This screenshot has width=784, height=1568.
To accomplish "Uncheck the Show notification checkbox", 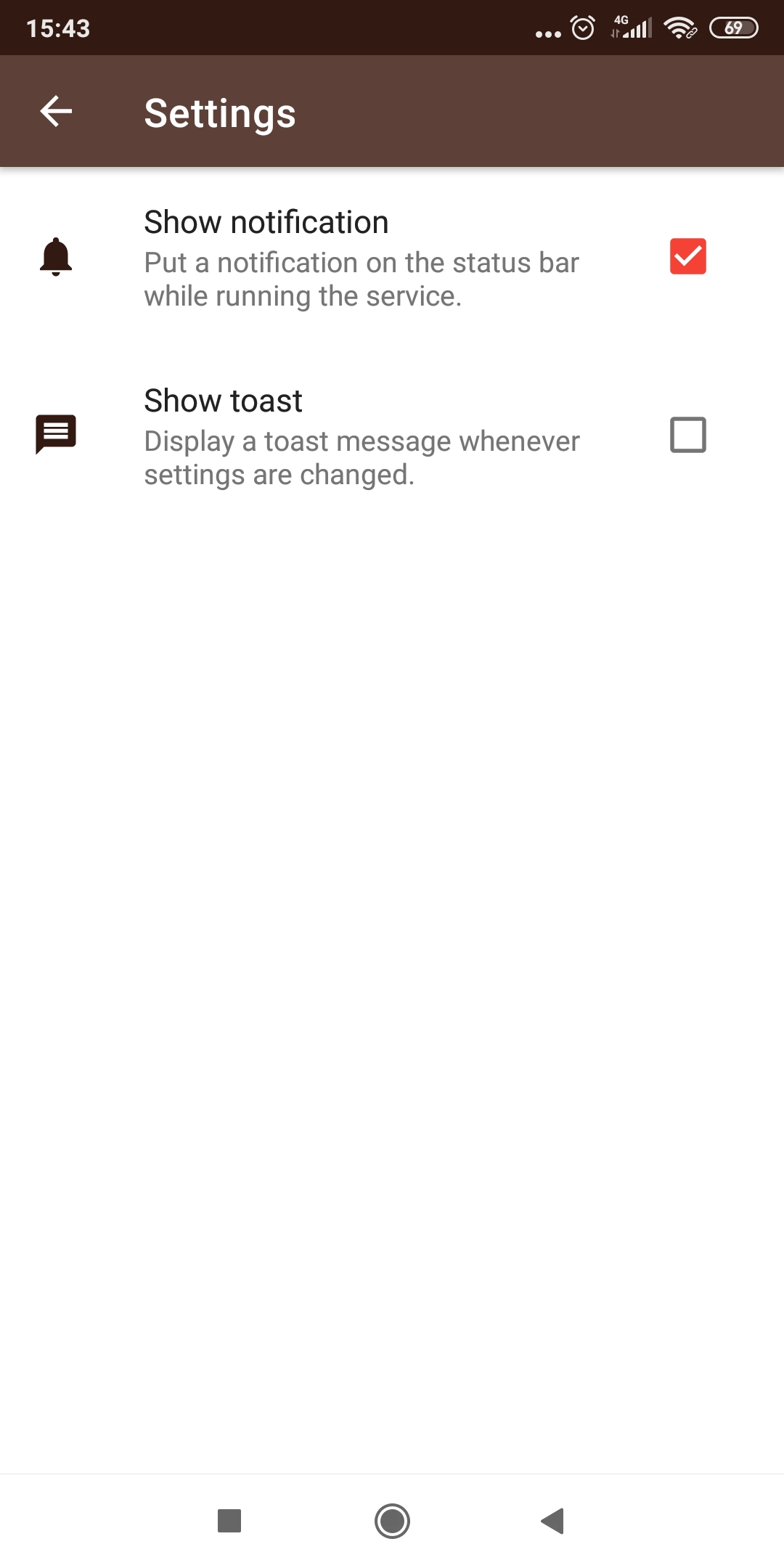I will 687,256.
